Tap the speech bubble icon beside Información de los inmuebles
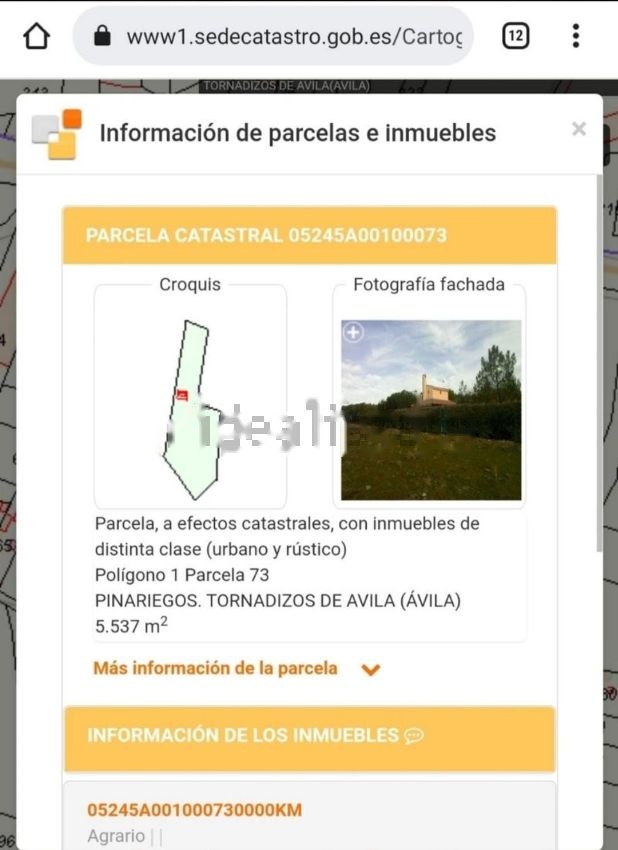Viewport: 618px width, 850px height. (x=414, y=736)
